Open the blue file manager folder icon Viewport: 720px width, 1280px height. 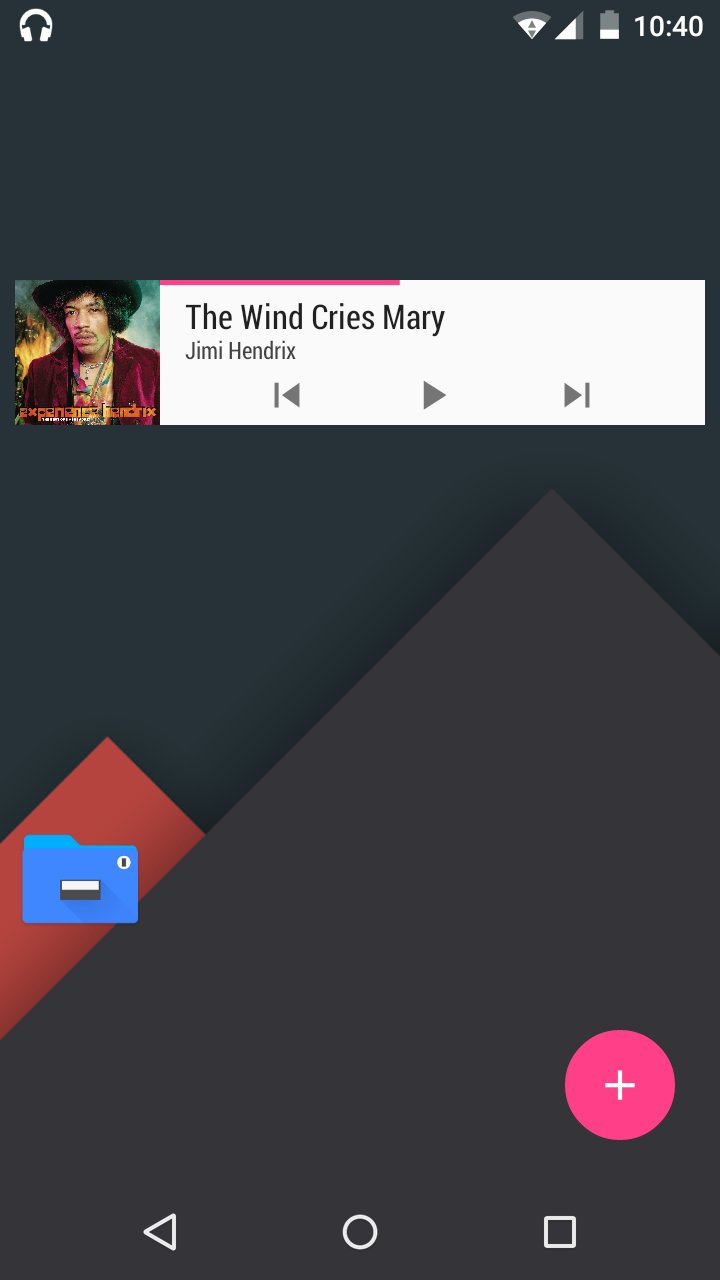80,880
